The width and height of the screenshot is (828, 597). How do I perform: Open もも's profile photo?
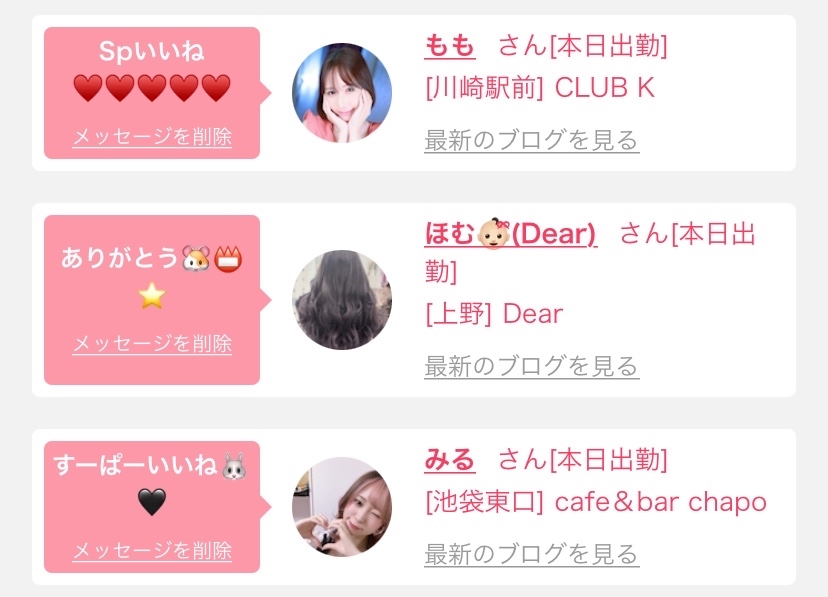(342, 93)
